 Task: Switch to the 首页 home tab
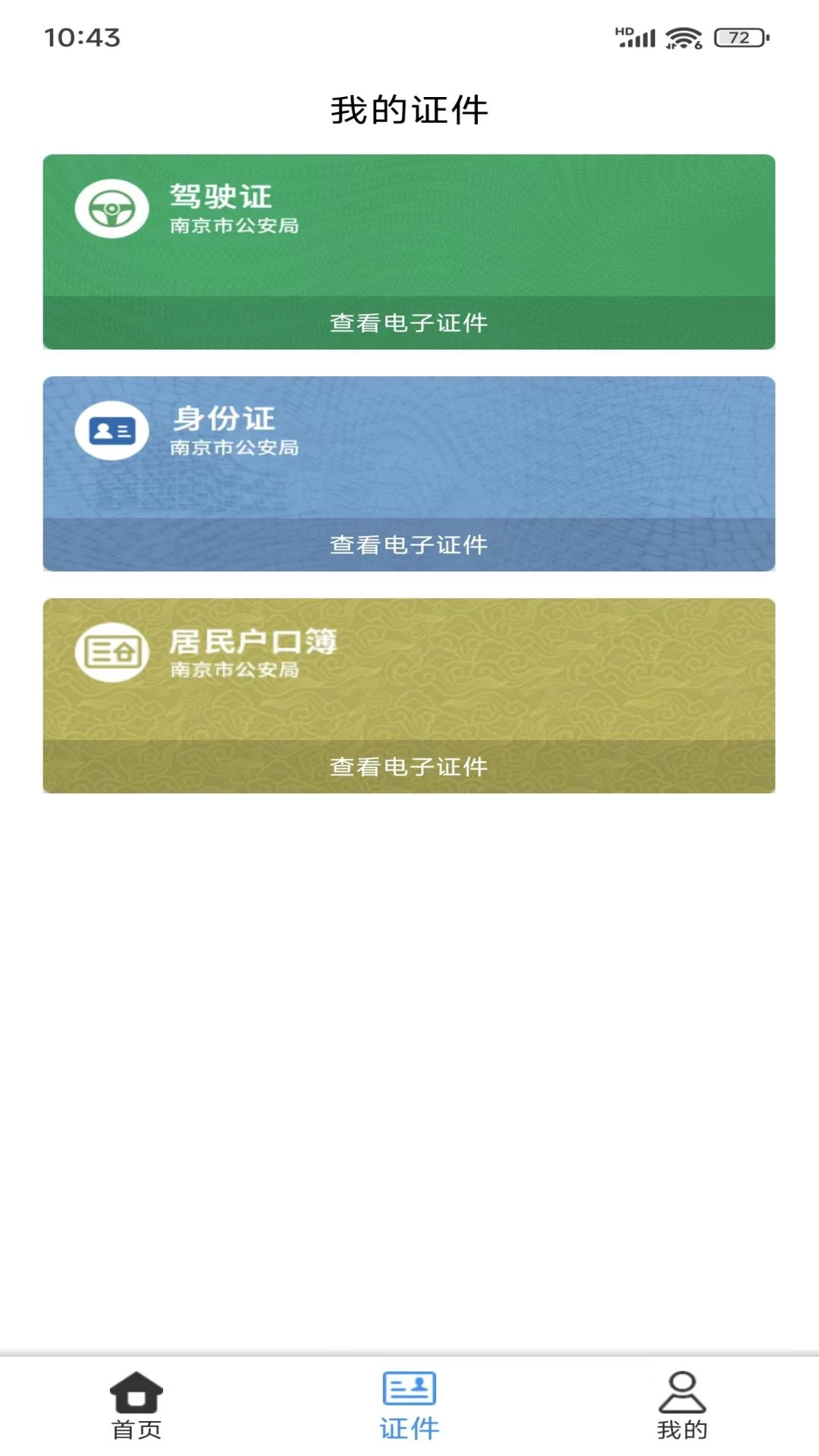pyautogui.click(x=136, y=1406)
